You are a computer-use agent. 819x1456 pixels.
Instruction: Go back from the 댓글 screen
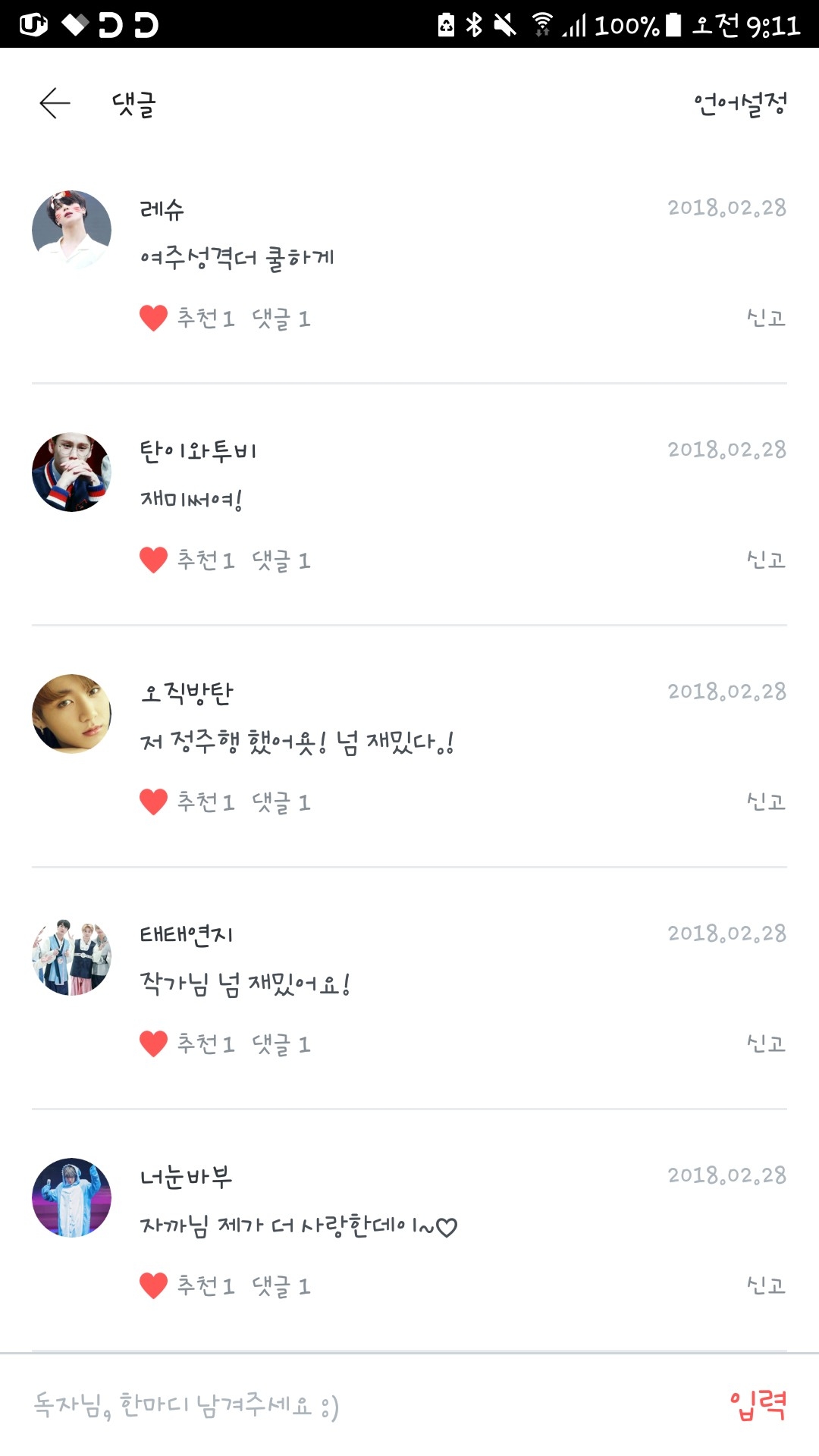[x=55, y=103]
